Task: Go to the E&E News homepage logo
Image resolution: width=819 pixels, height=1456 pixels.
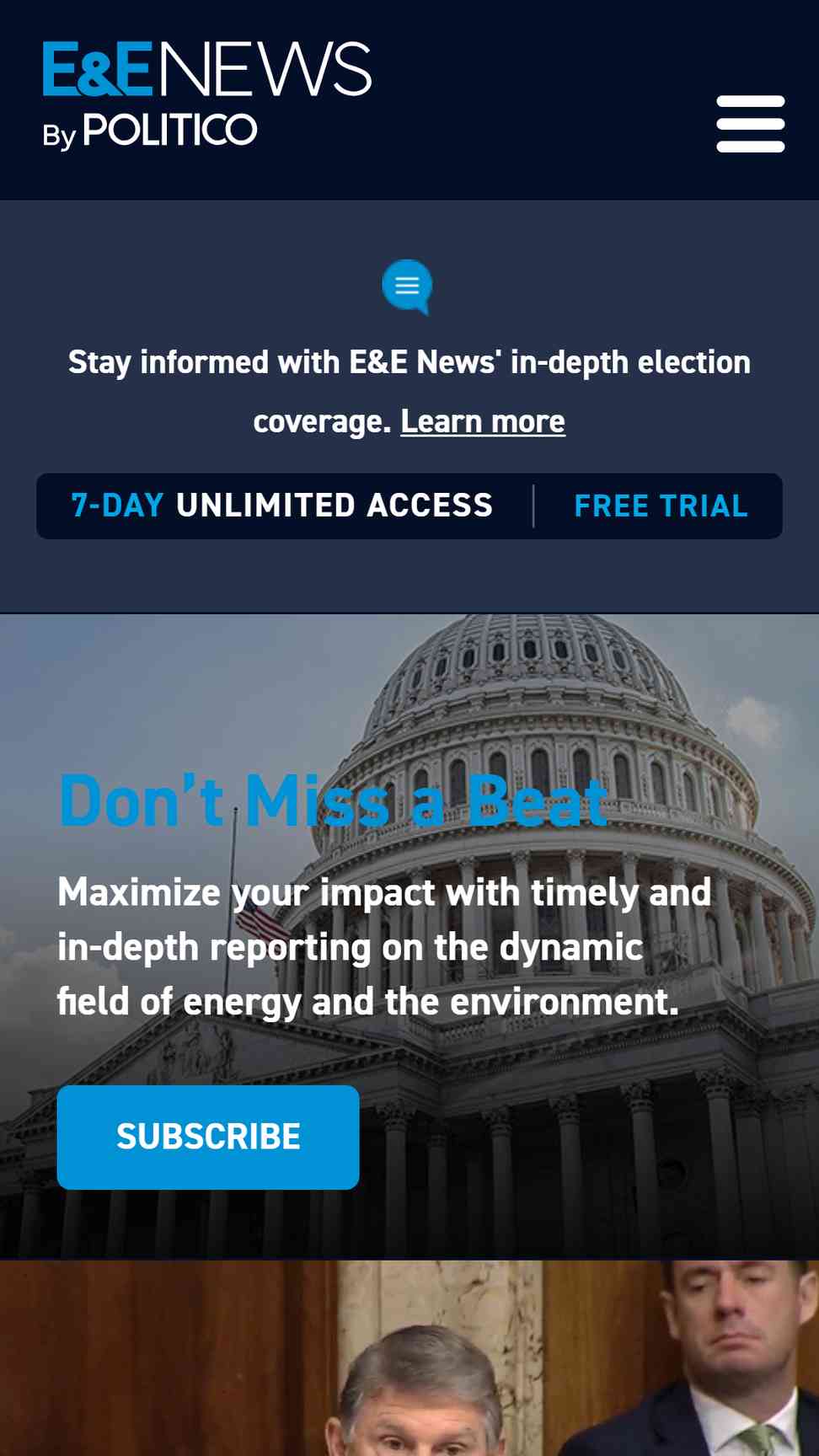Action: coord(207,95)
